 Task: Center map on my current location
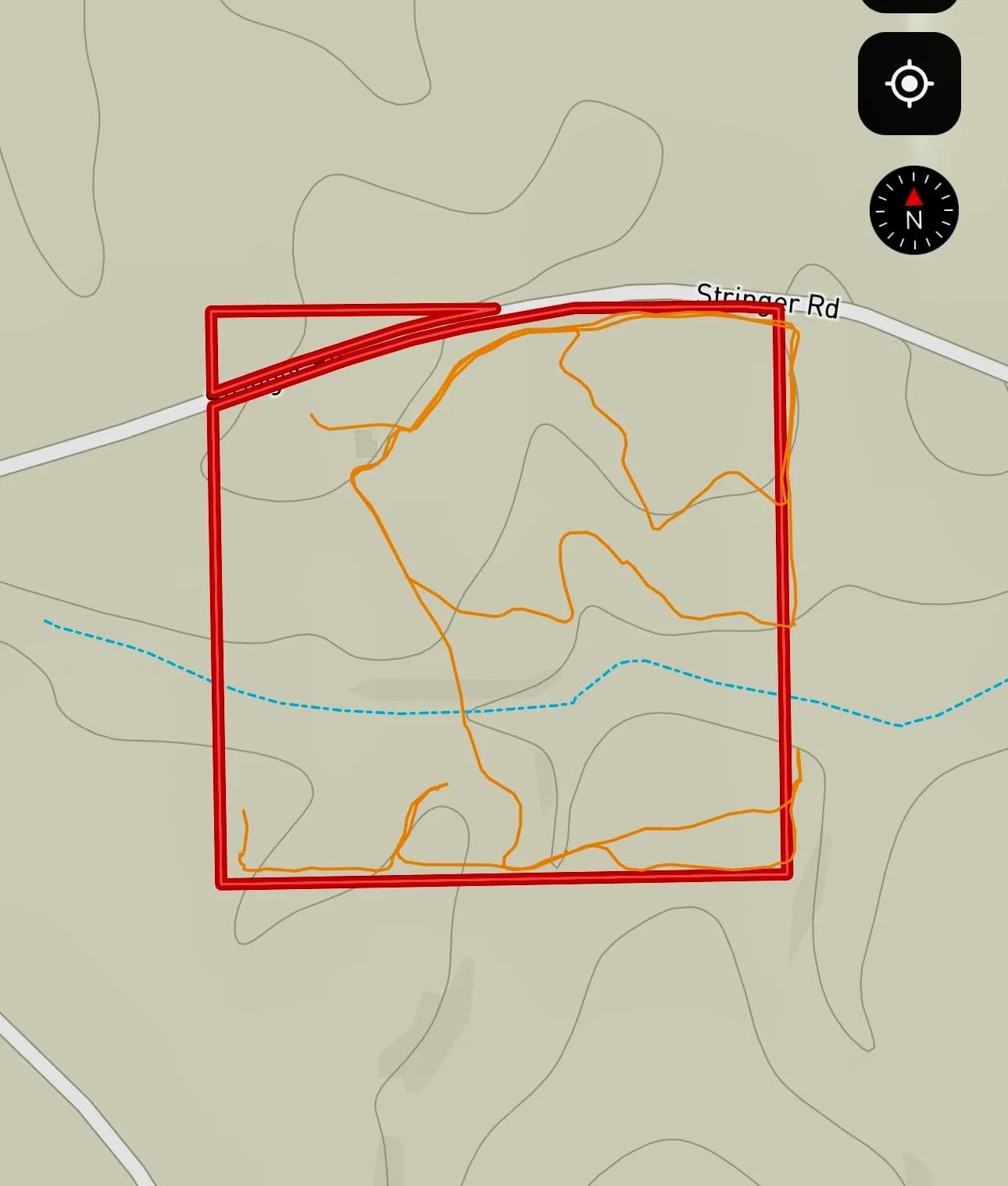(x=909, y=84)
